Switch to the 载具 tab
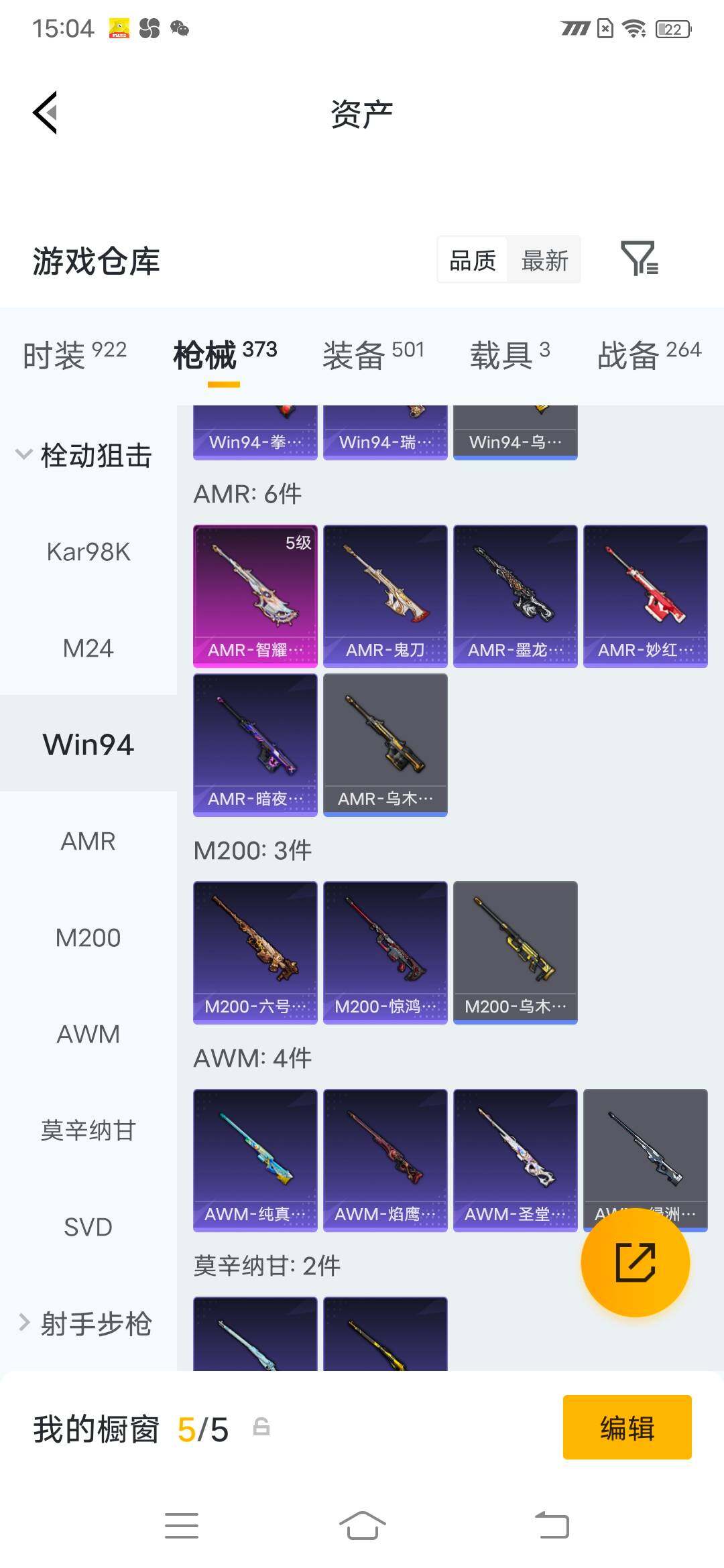 tap(509, 354)
